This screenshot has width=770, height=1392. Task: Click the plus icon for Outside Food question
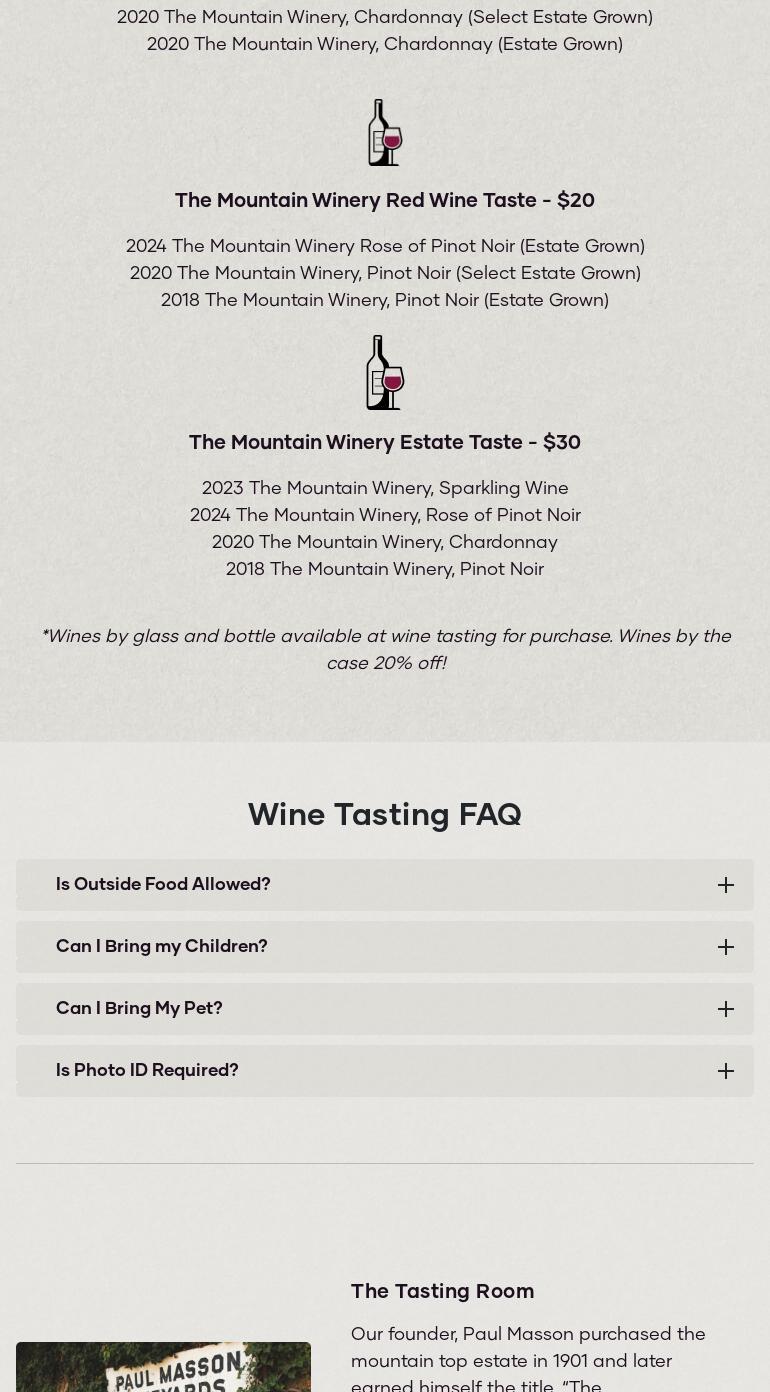click(x=726, y=884)
